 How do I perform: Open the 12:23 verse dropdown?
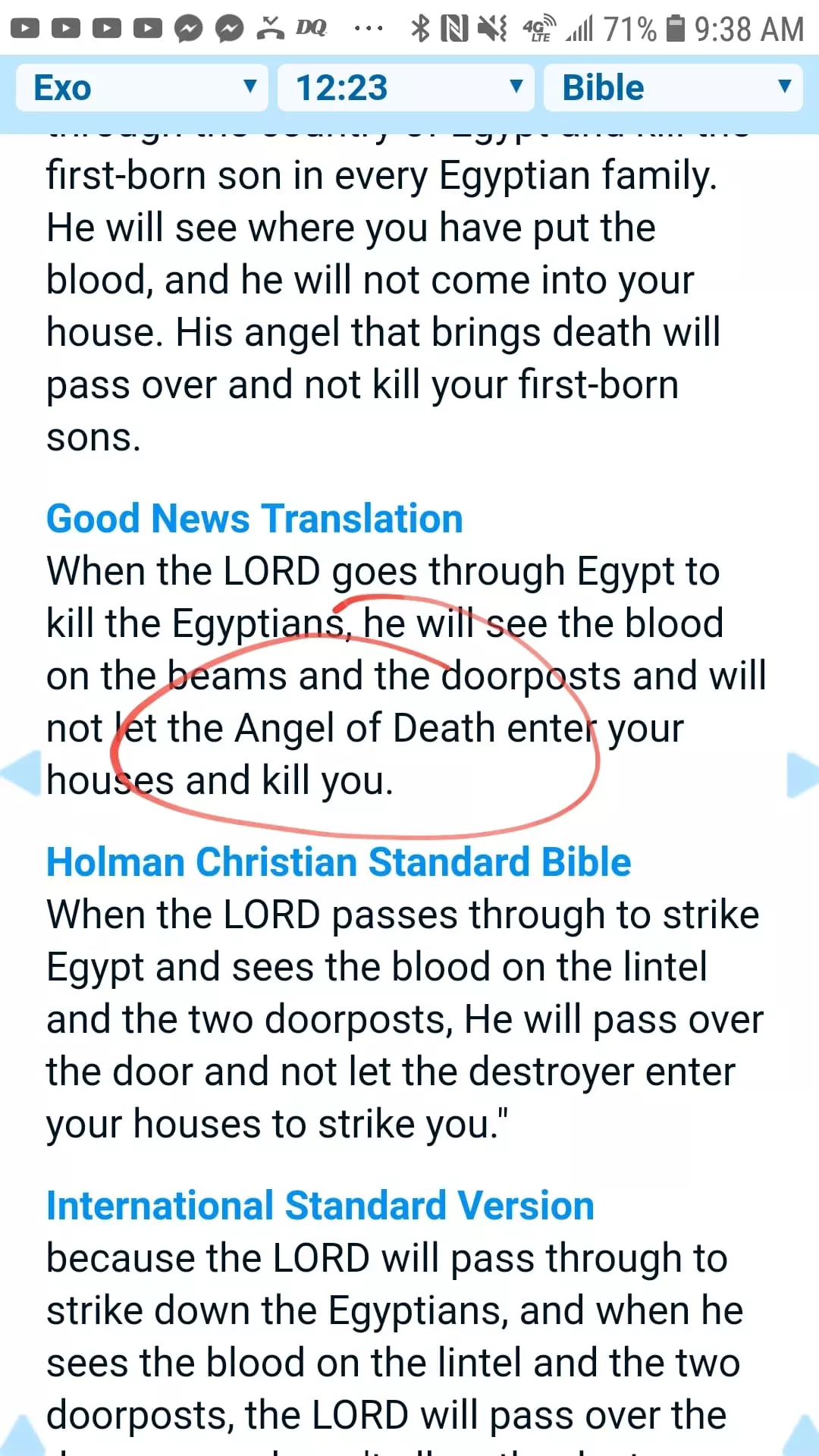(406, 87)
